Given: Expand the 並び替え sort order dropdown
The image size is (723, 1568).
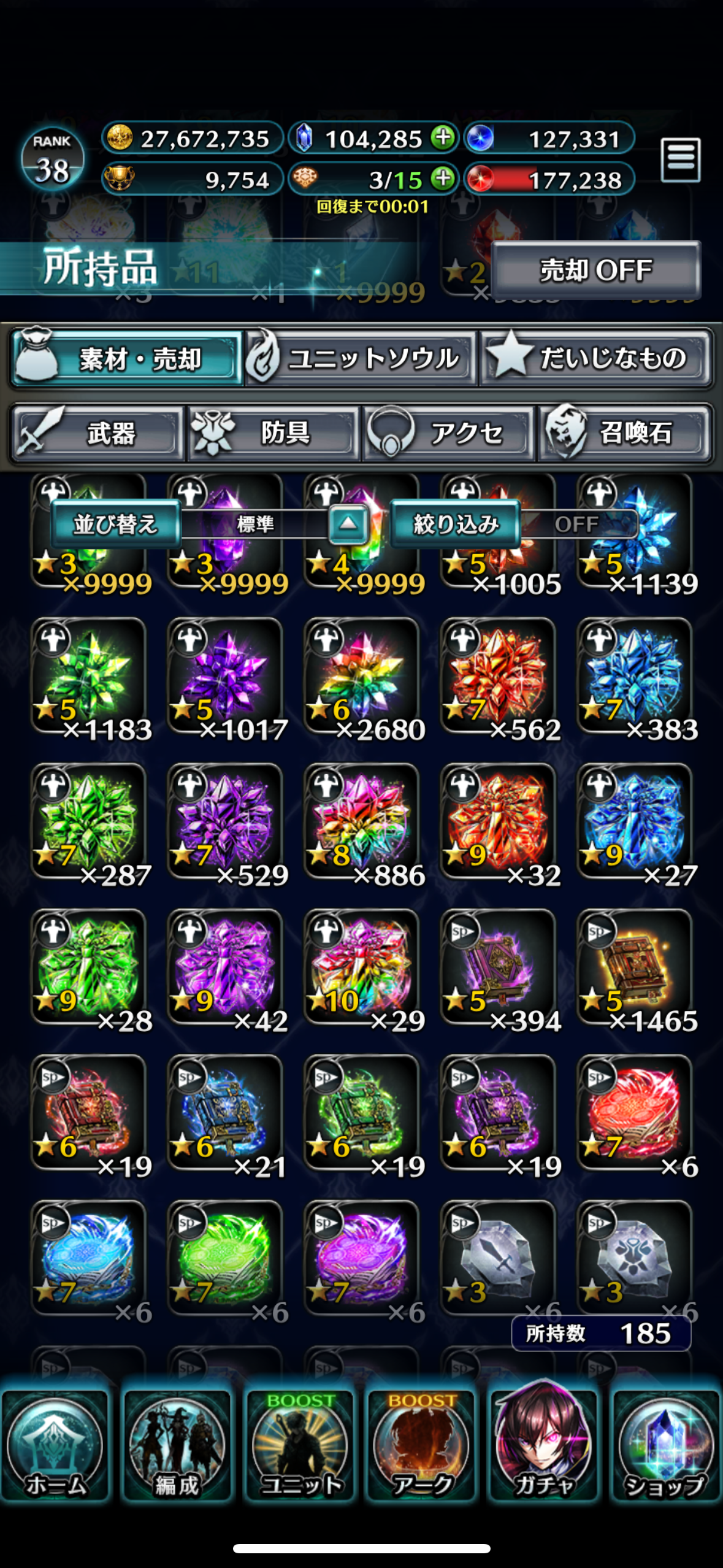Looking at the screenshot, I should [x=348, y=524].
